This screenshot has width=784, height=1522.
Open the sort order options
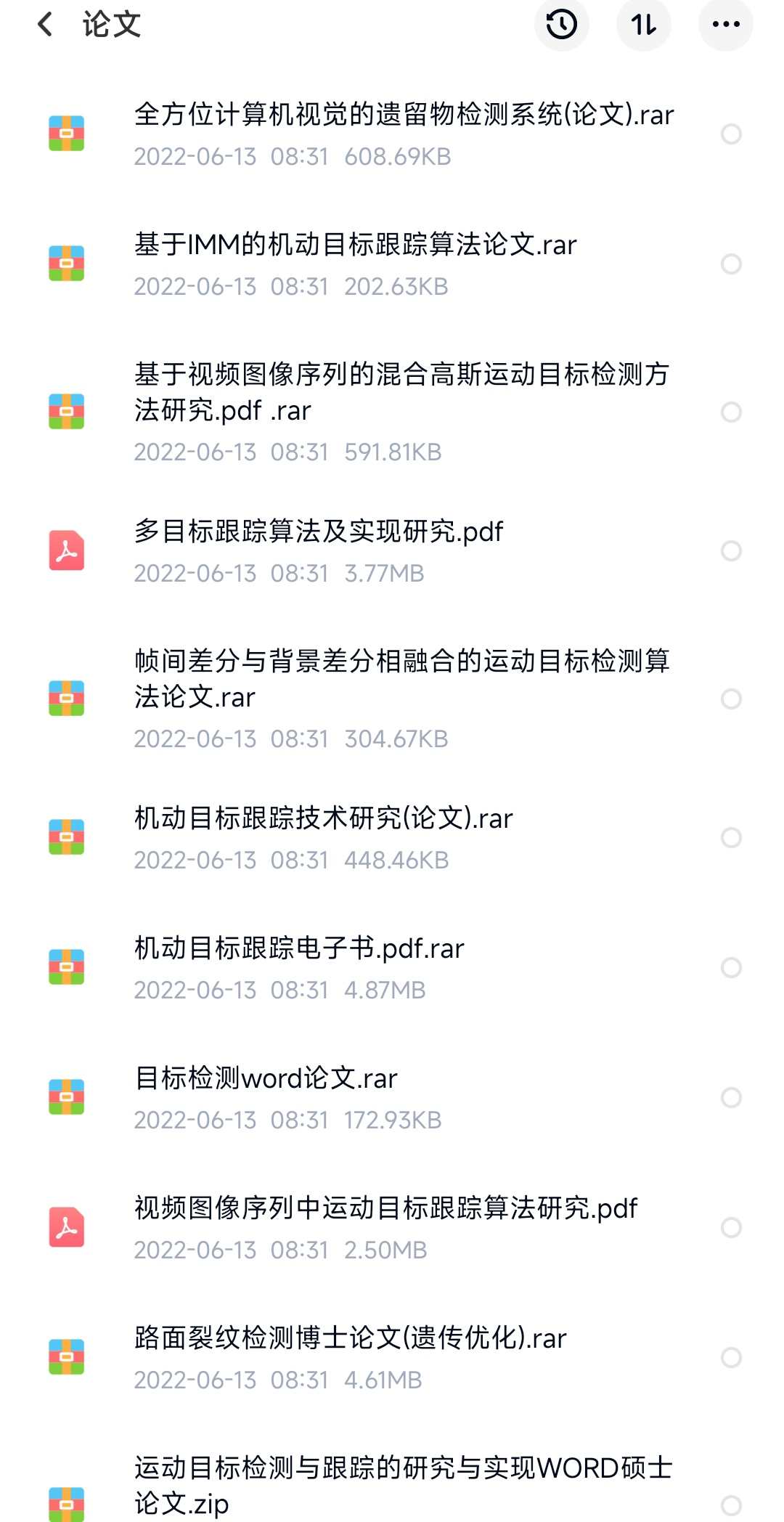click(x=643, y=24)
